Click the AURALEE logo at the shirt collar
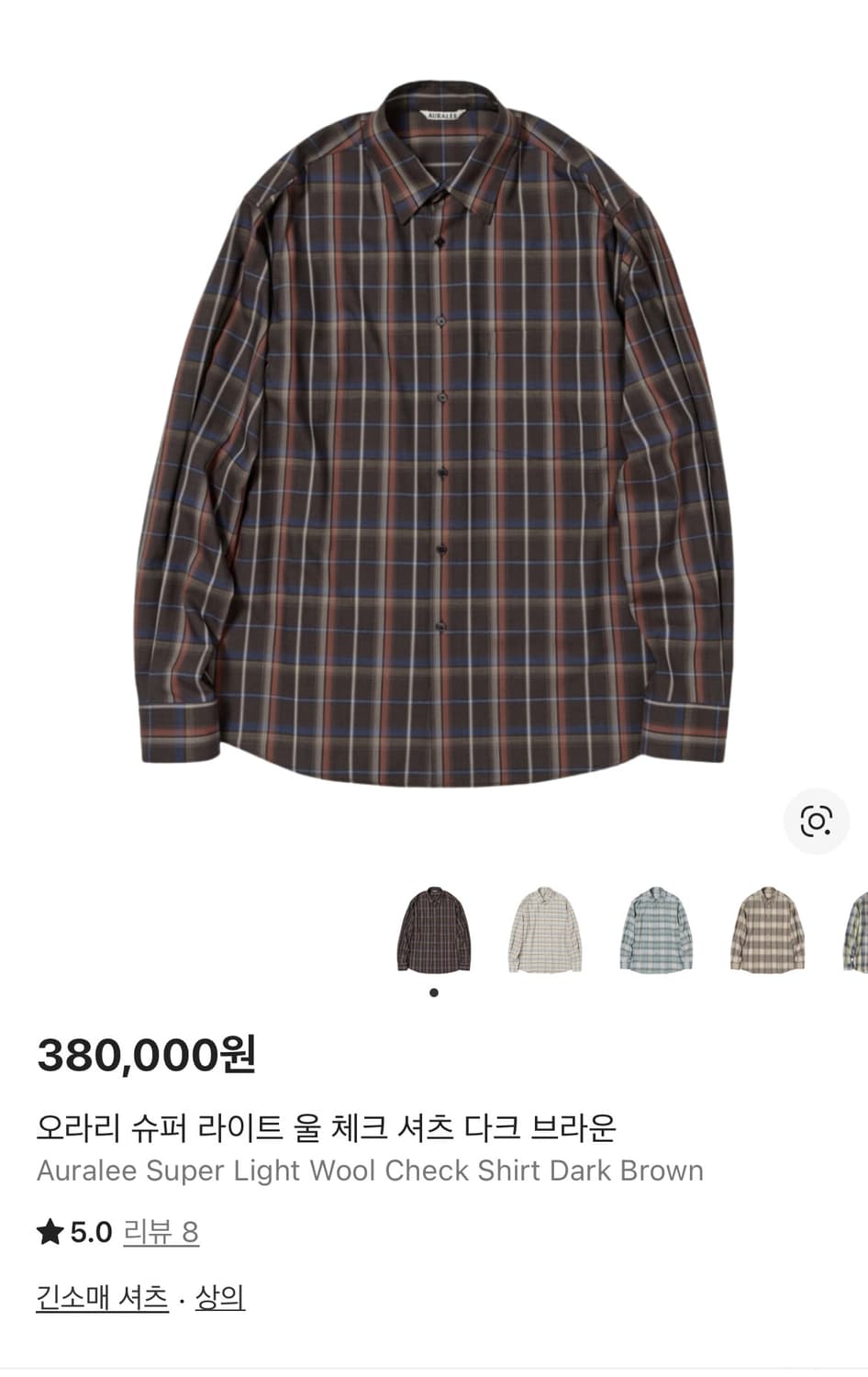This screenshot has height=1377, width=868. [440, 113]
